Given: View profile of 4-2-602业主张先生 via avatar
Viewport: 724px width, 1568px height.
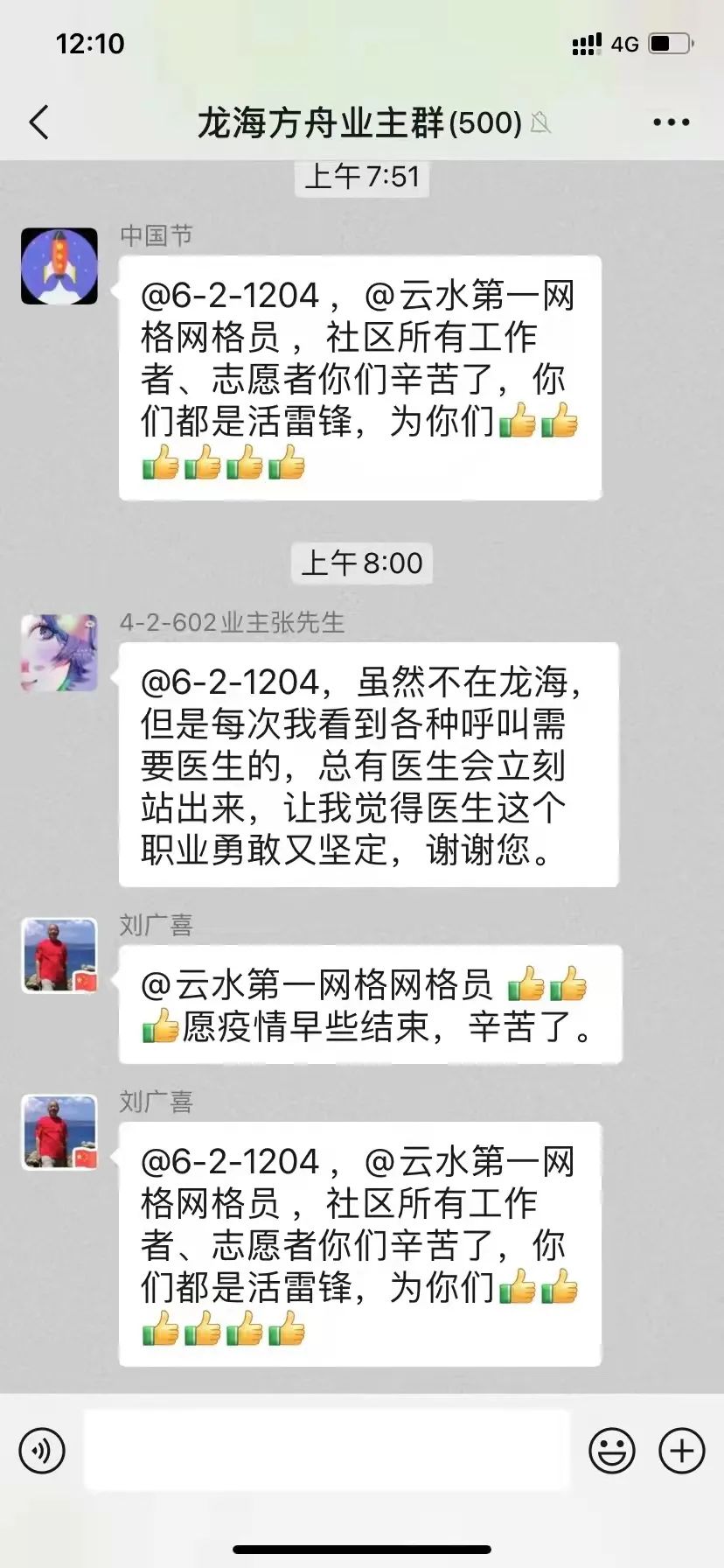Looking at the screenshot, I should click(x=59, y=653).
